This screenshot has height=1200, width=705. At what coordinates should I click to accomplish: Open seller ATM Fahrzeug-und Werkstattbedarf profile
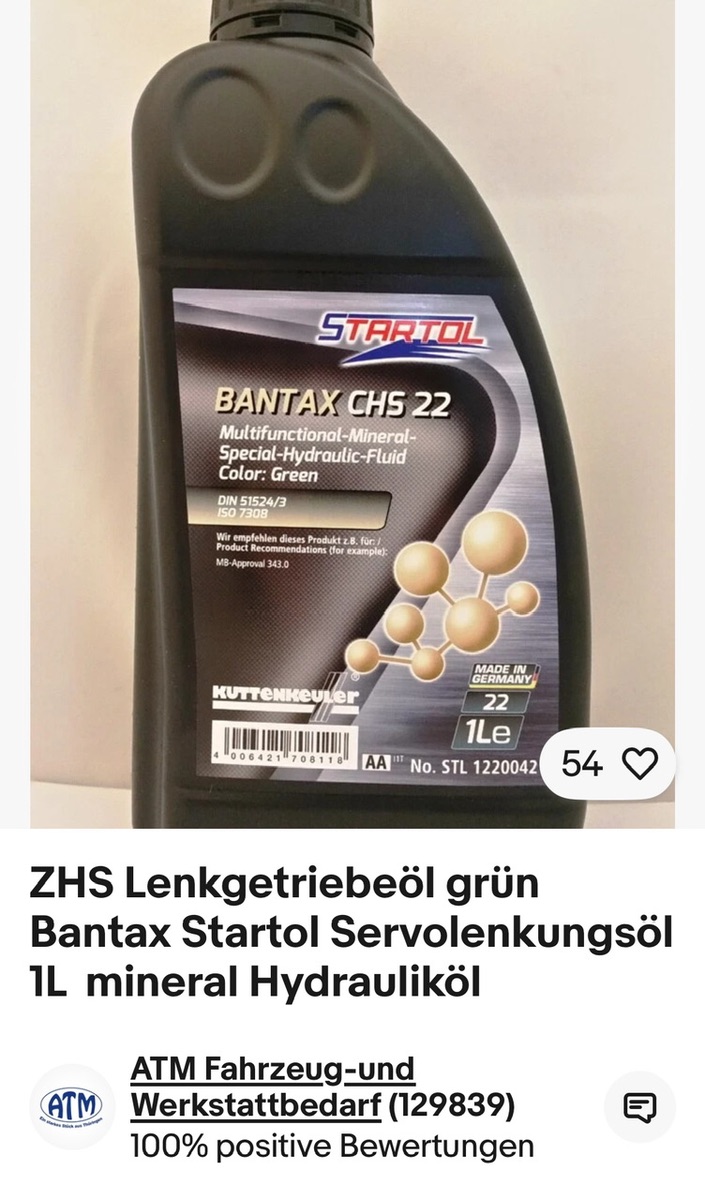(x=272, y=1087)
